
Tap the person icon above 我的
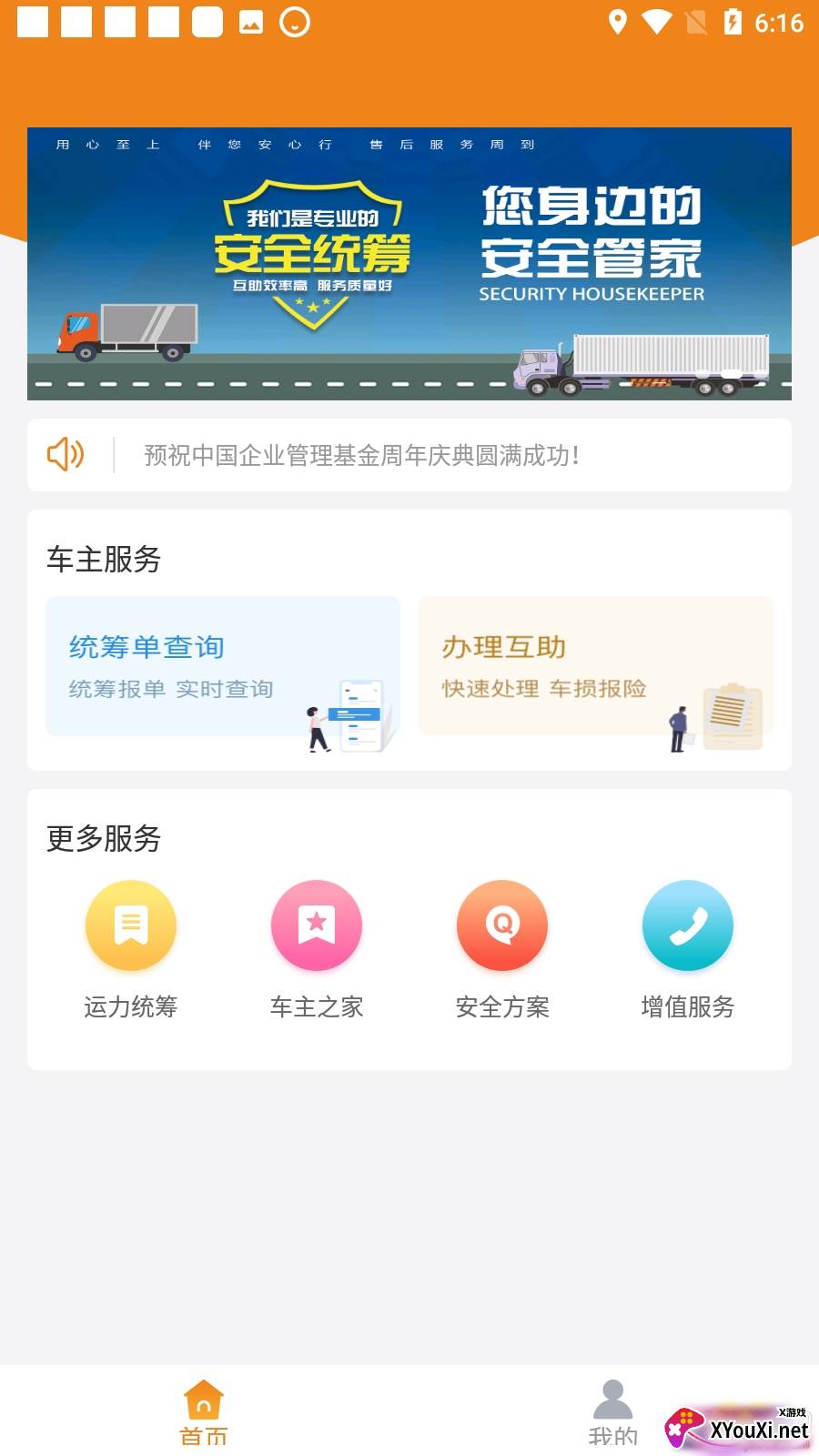pyautogui.click(x=612, y=1393)
